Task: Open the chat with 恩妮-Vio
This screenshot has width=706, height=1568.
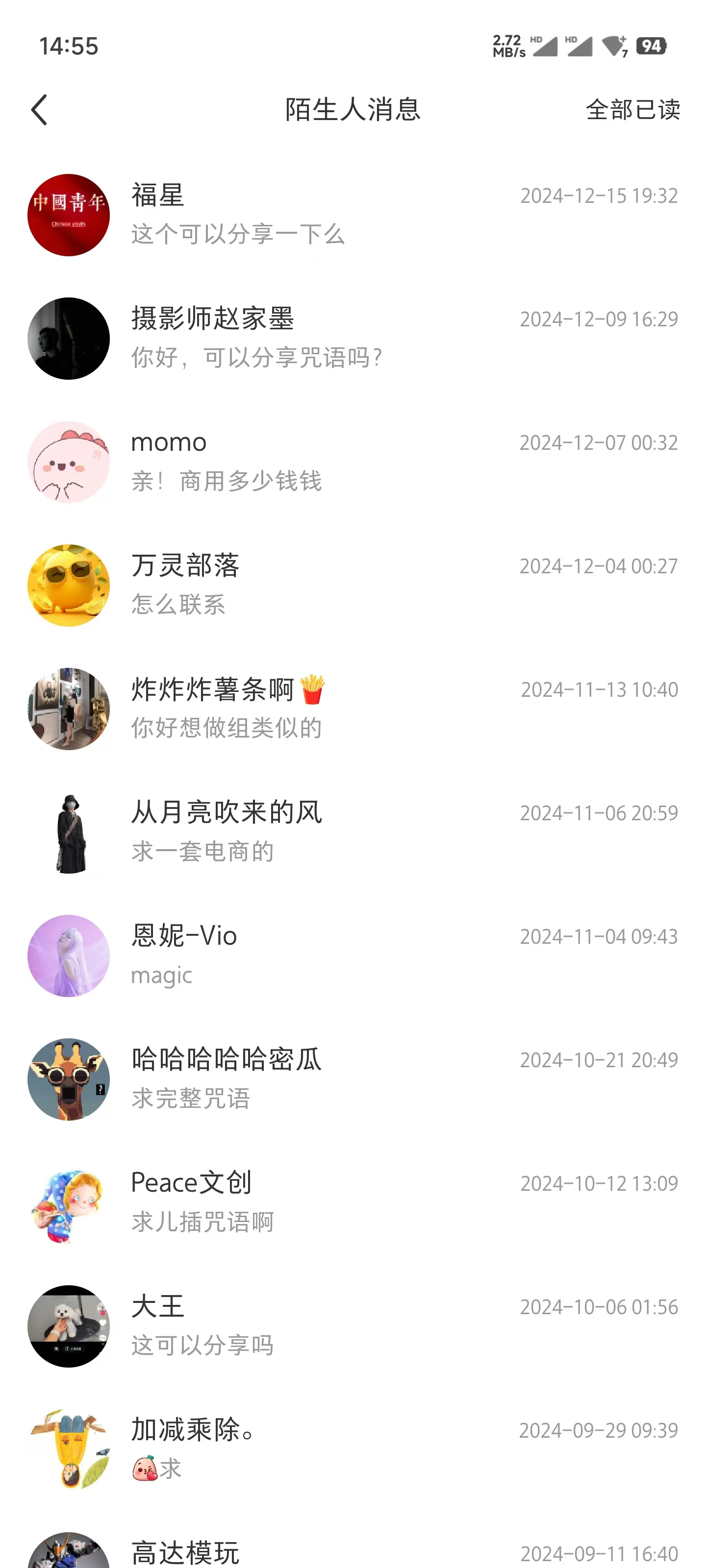Action: (353, 955)
